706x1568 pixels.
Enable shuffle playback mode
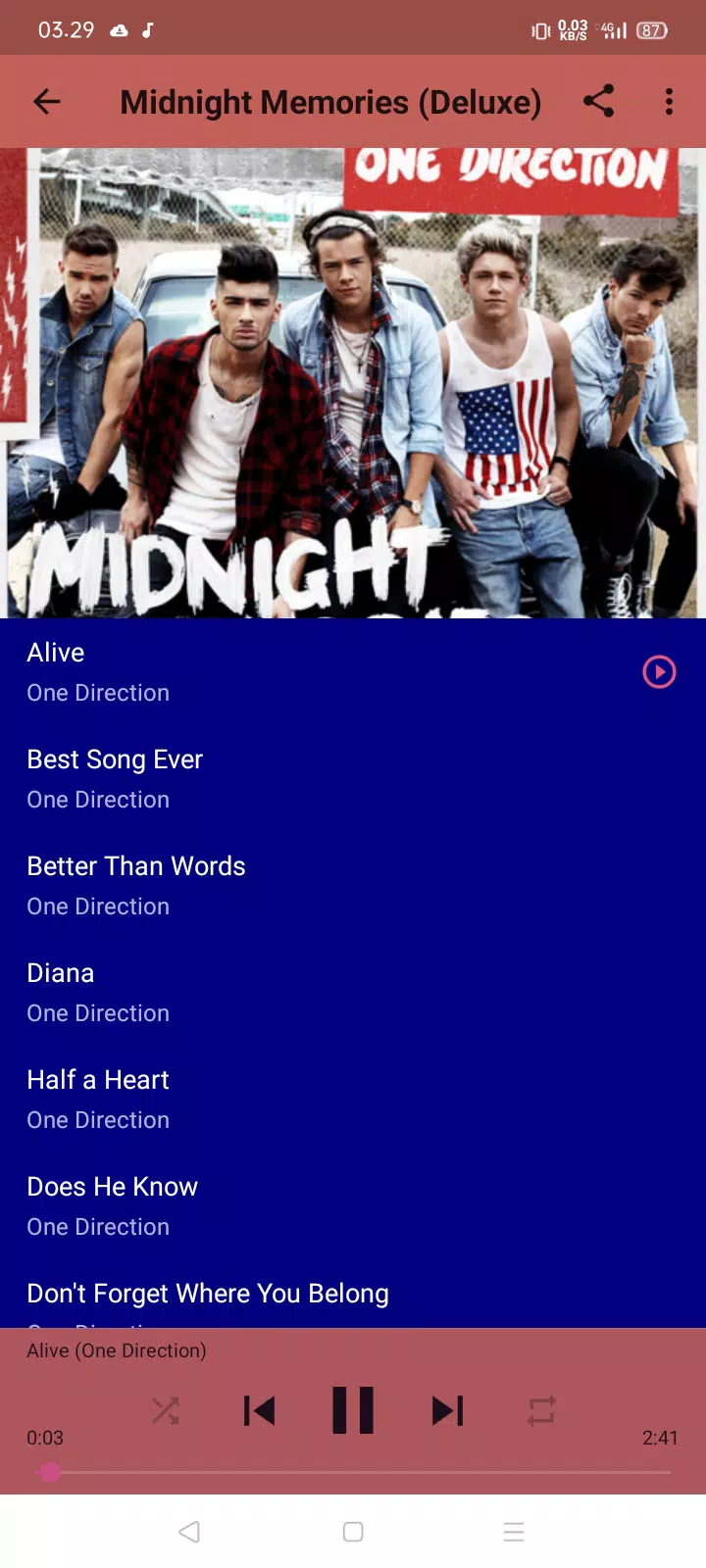pos(165,1410)
